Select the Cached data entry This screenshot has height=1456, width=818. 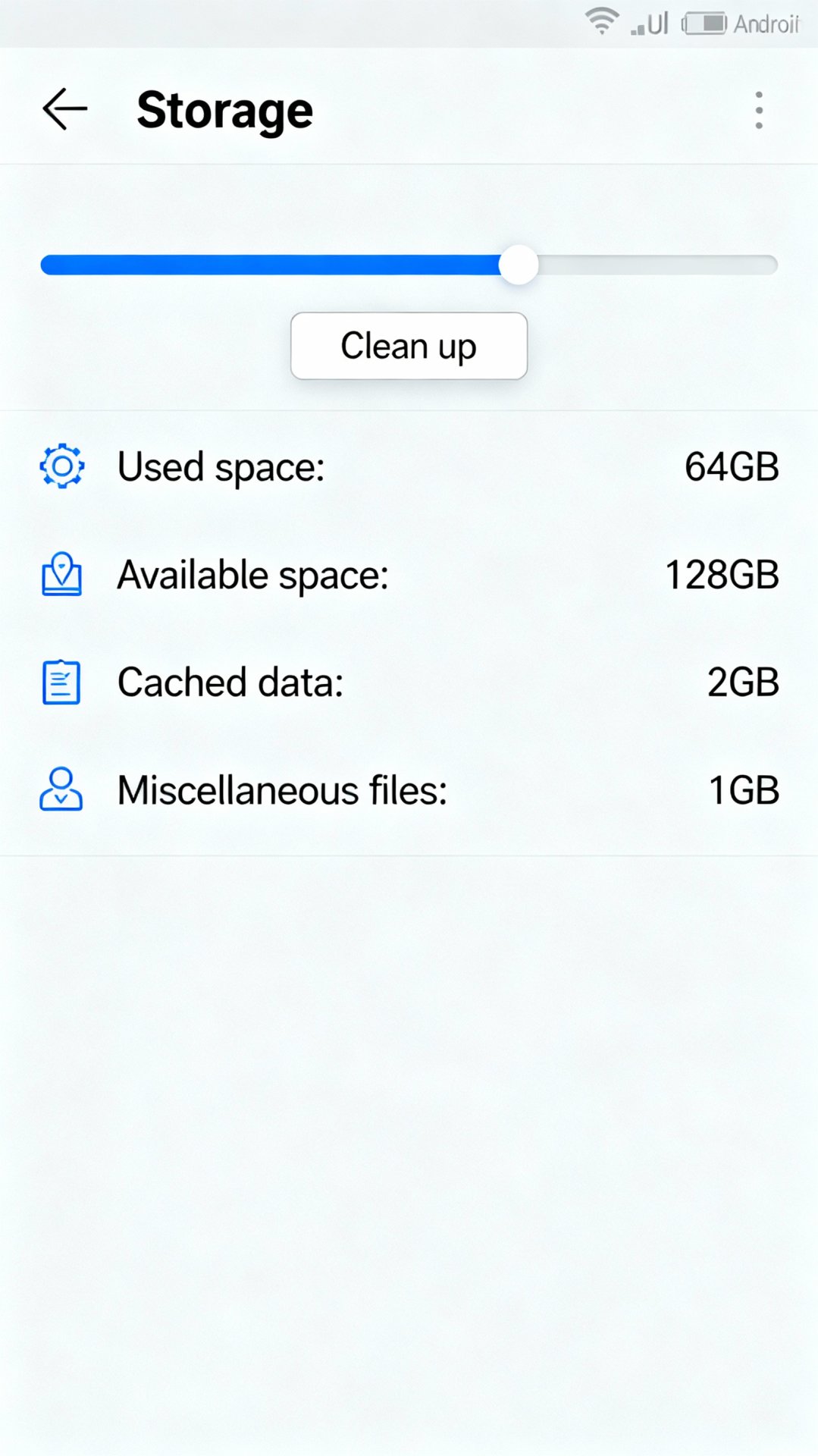[230, 682]
